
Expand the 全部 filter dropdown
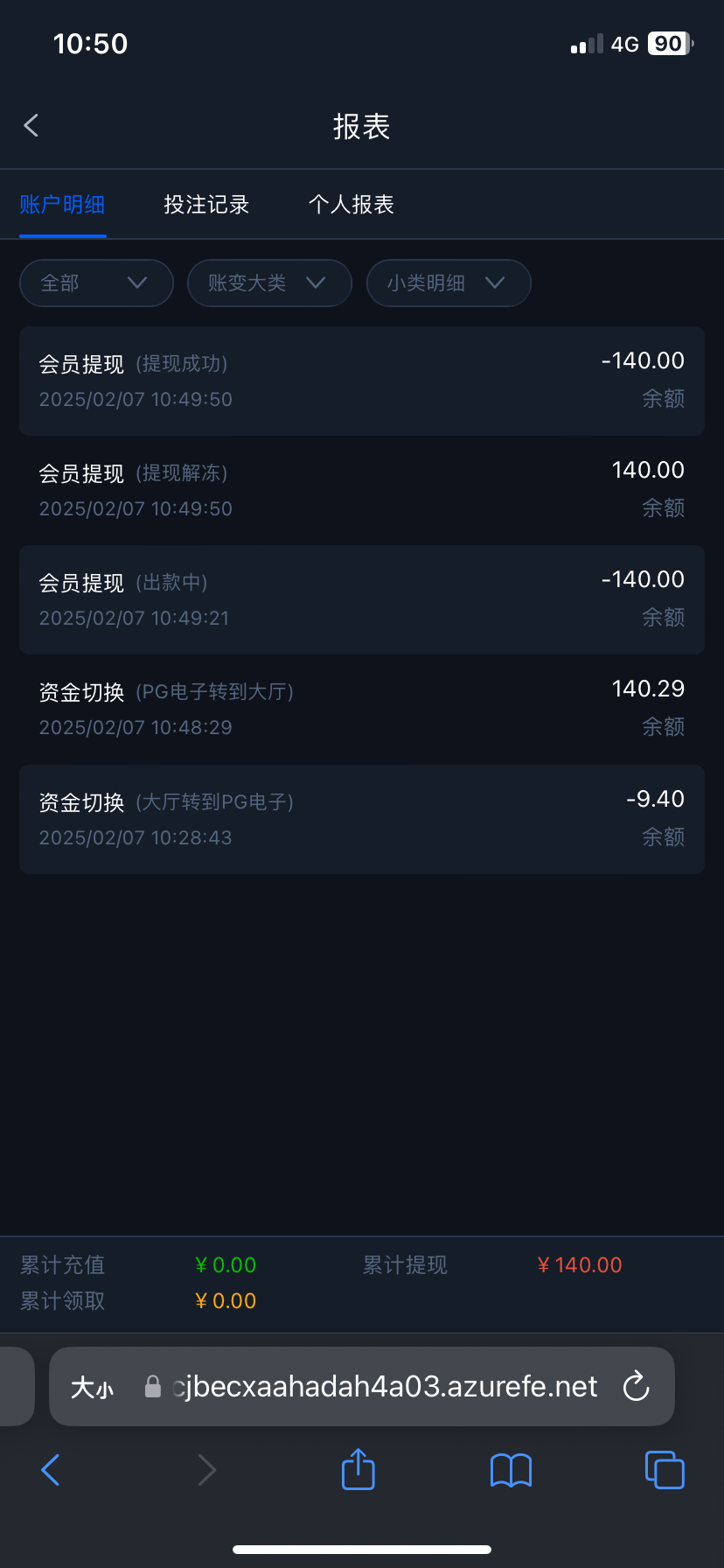(x=96, y=283)
